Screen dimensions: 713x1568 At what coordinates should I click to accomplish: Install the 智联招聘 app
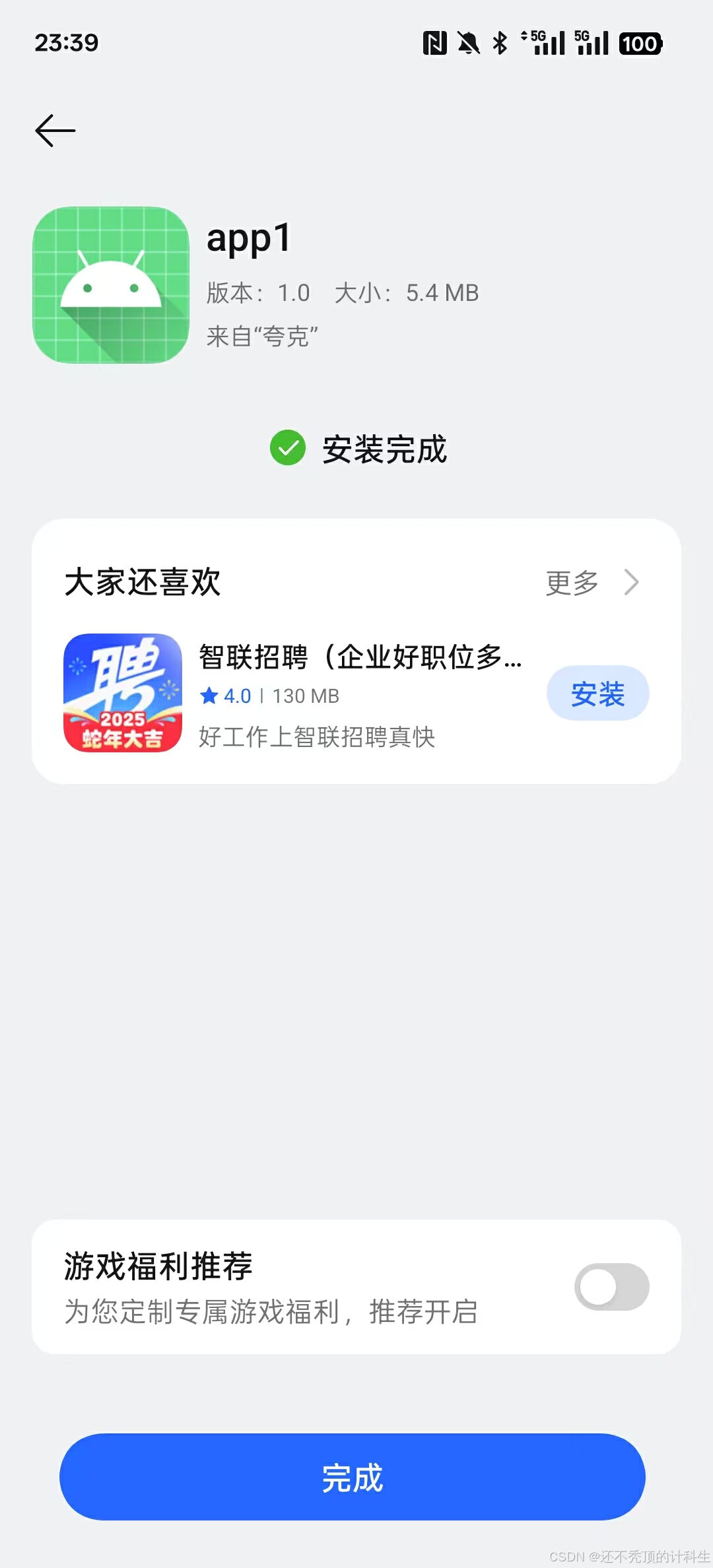[597, 693]
